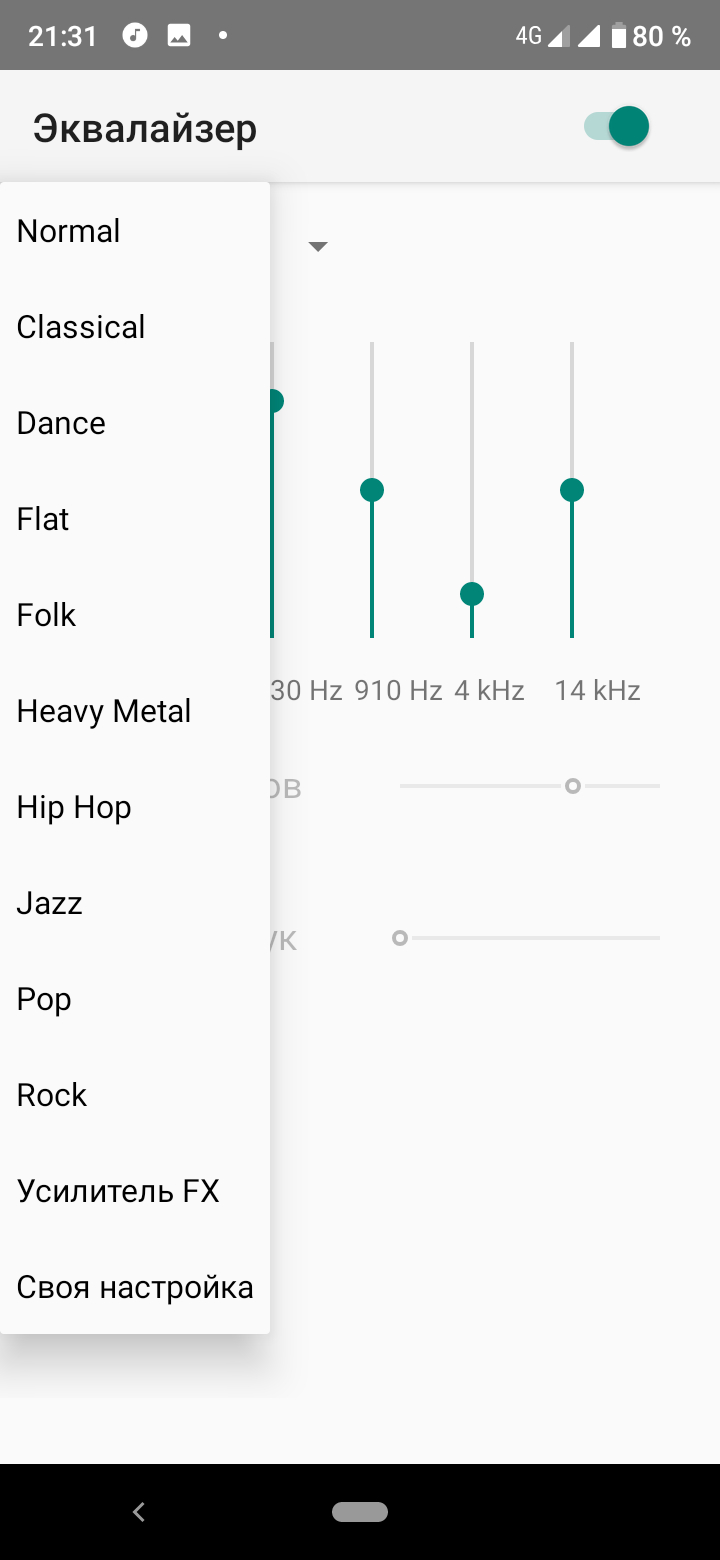Choose the Folk preset
Viewport: 720px width, 1560px height.
click(135, 615)
